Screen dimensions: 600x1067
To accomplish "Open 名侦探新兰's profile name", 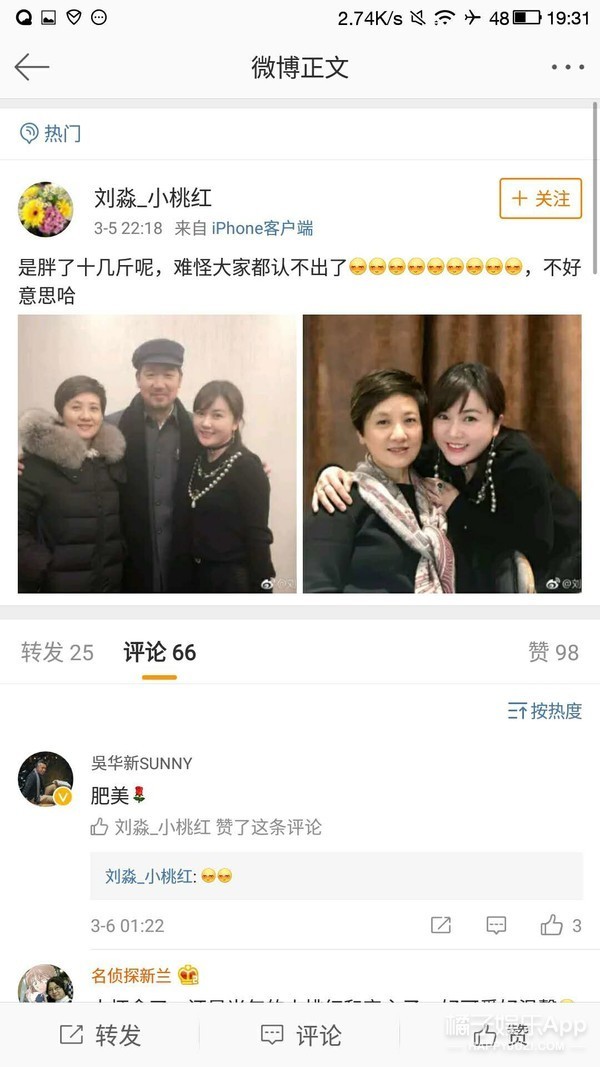I will tap(131, 976).
